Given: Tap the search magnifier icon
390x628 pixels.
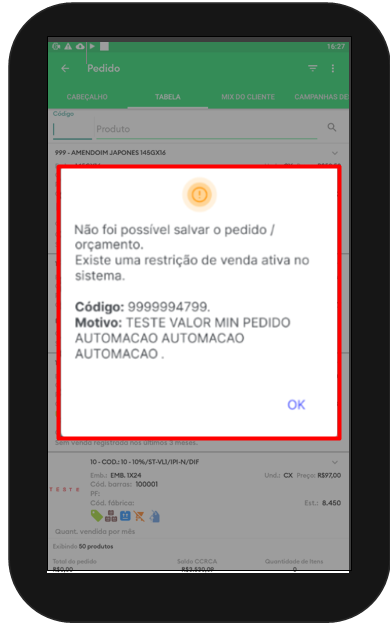Looking at the screenshot, I should pyautogui.click(x=332, y=127).
